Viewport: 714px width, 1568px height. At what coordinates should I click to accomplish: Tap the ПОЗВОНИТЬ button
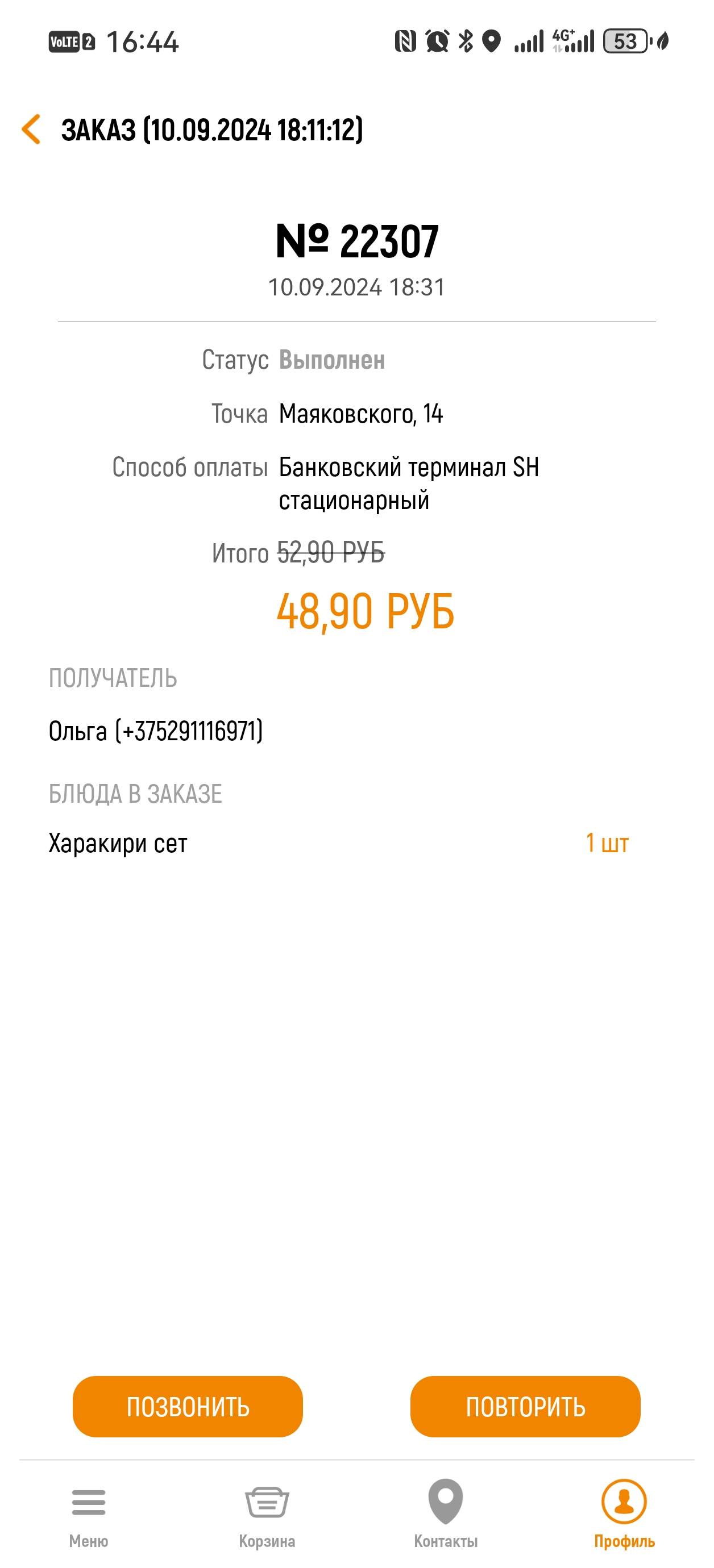coord(188,1407)
